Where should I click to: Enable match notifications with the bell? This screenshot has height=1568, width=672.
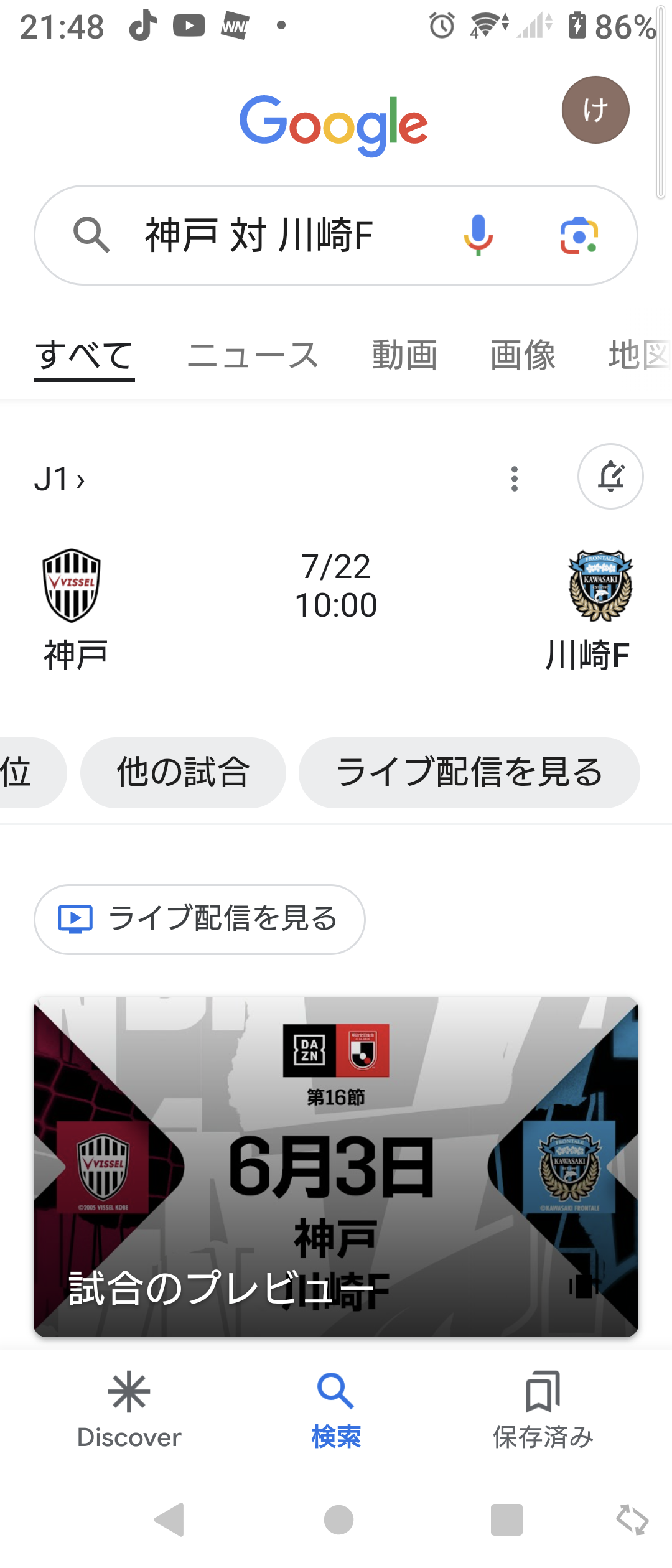610,477
